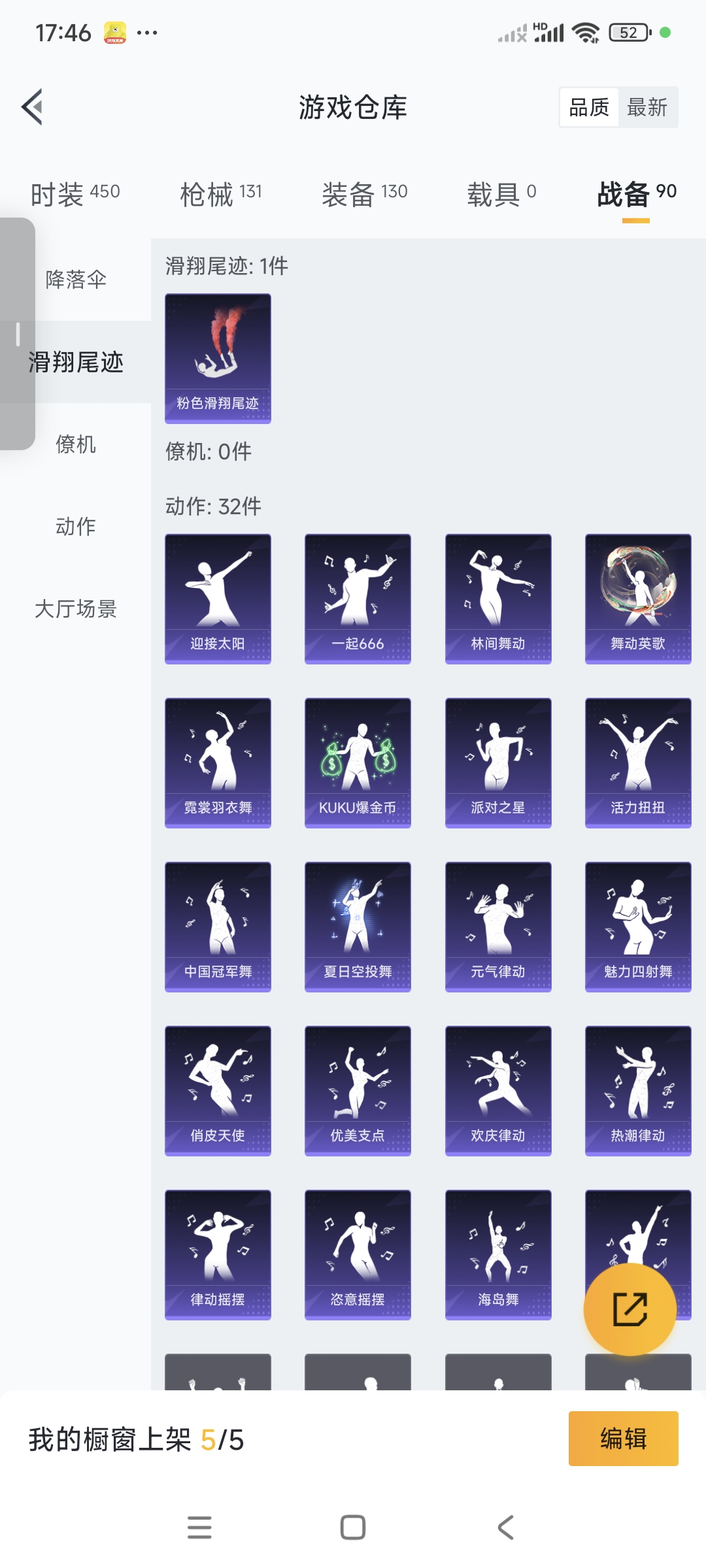Select 降落伞 in the side menu

[x=76, y=280]
